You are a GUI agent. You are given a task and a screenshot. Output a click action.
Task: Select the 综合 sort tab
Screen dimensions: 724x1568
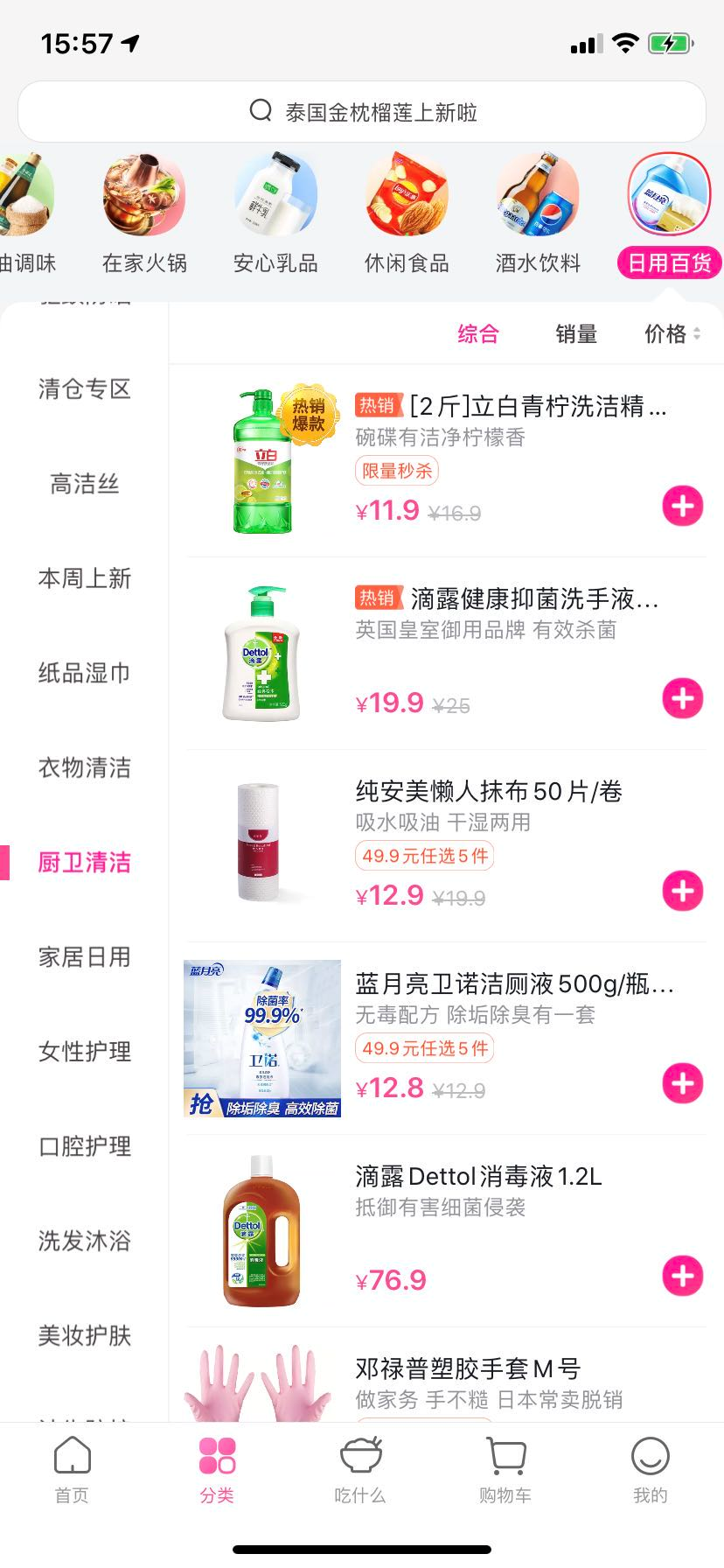[477, 333]
